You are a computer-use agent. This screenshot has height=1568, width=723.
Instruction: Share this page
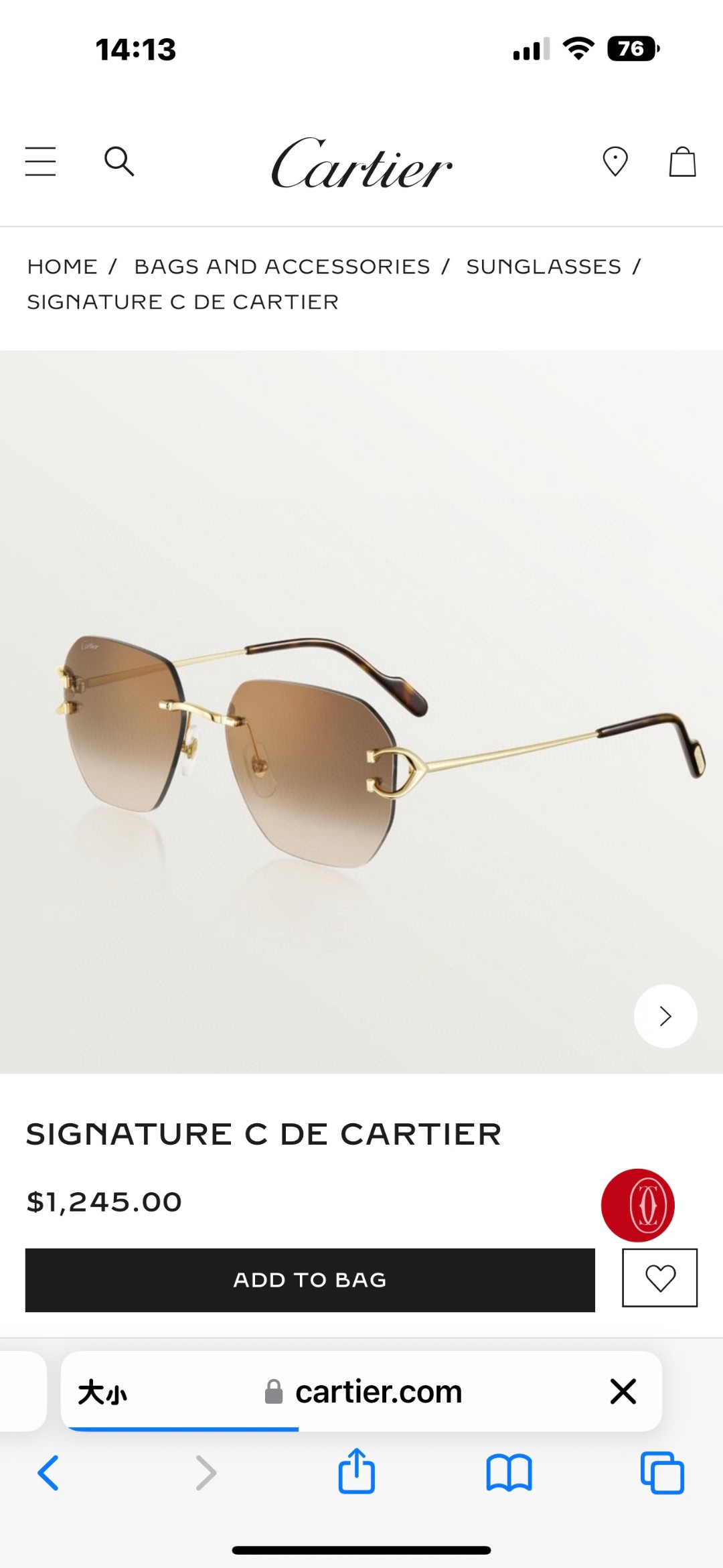[x=356, y=1472]
